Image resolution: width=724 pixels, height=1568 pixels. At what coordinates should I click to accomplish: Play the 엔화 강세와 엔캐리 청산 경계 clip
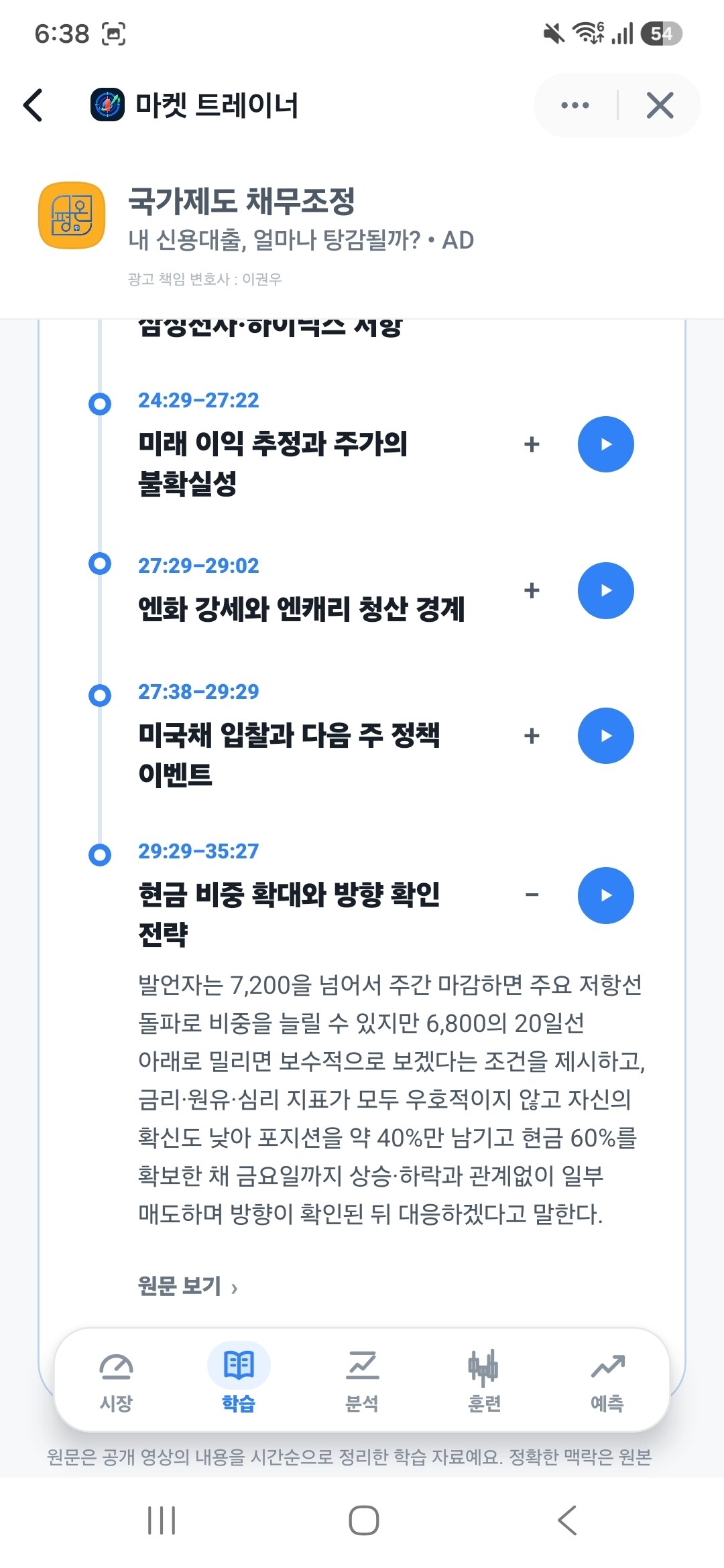(x=606, y=590)
